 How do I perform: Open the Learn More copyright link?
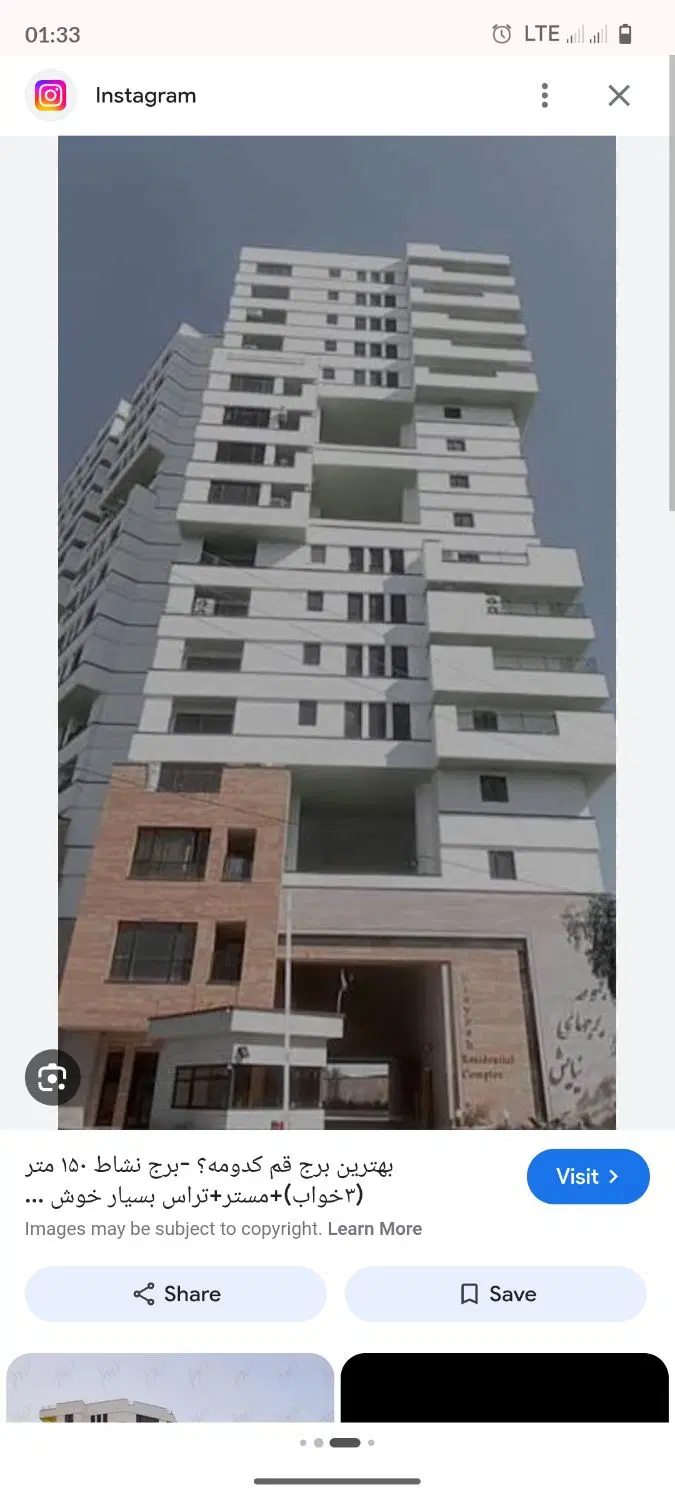(x=375, y=1229)
